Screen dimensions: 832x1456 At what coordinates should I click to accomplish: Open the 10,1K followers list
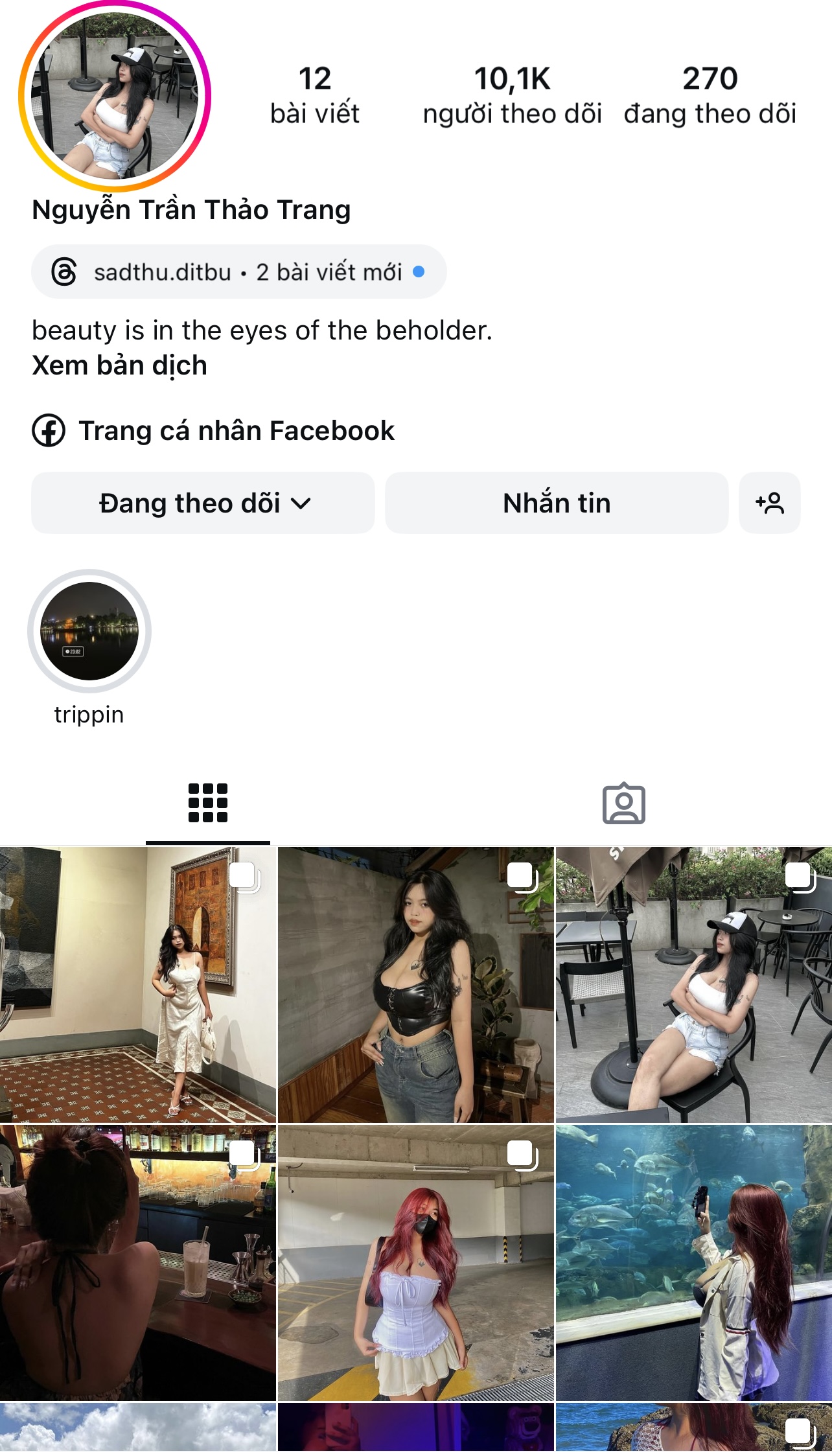pos(512,95)
